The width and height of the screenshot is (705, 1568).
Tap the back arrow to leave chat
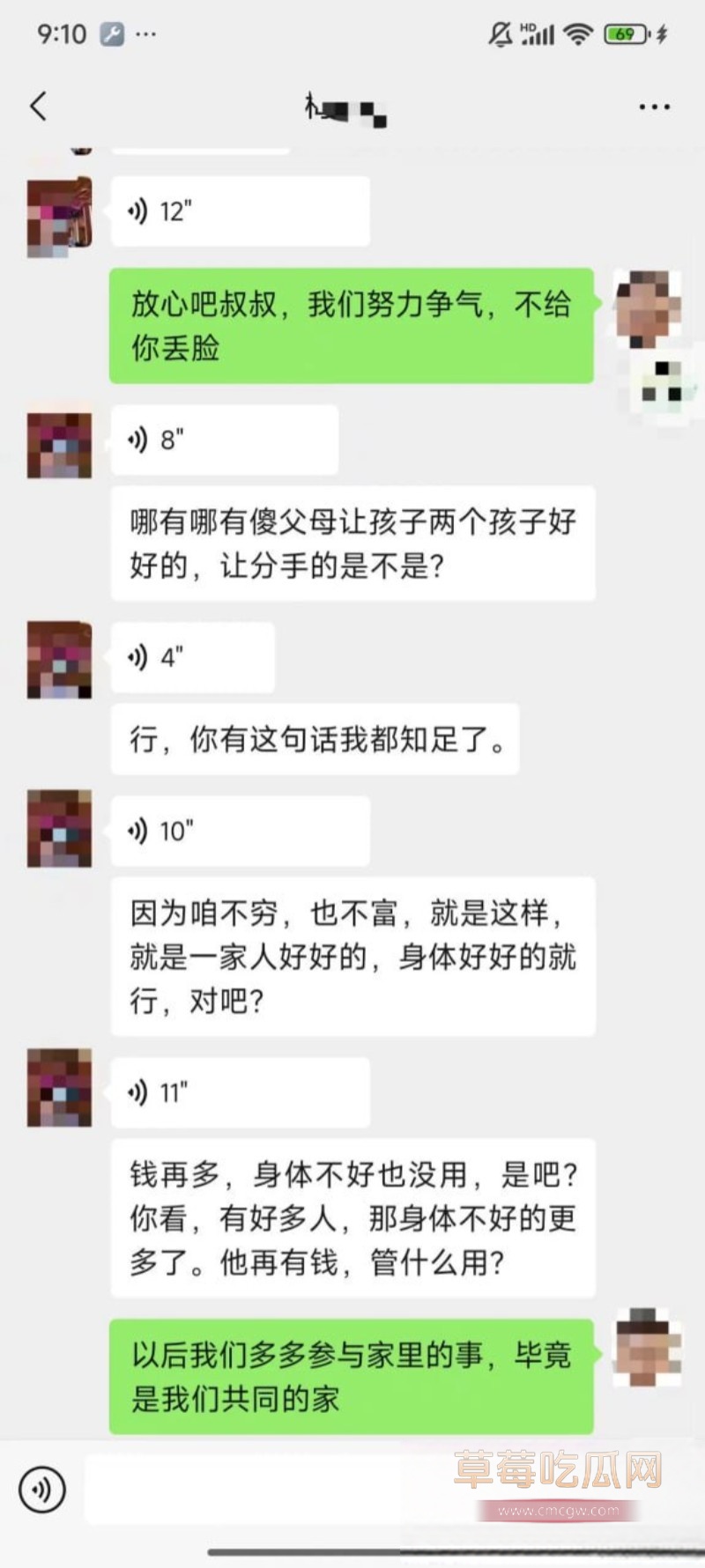coord(36,105)
